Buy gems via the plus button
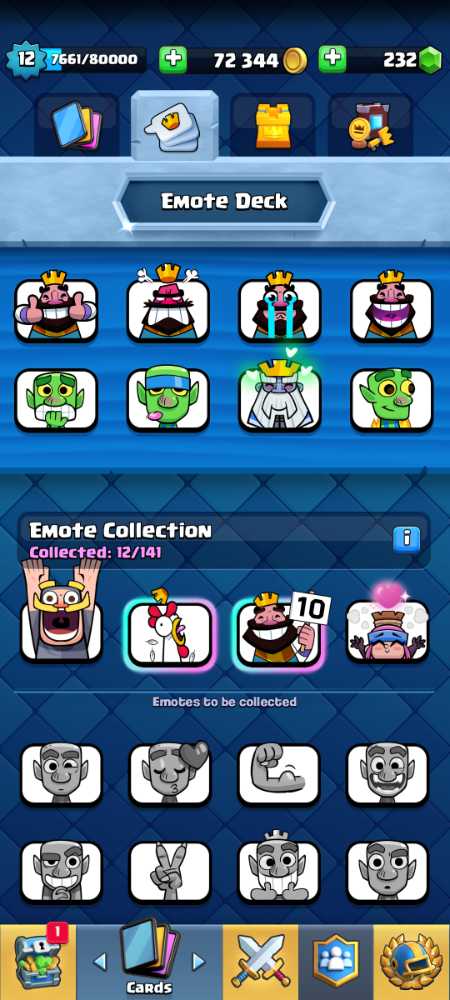This screenshot has height=1000, width=450. (332, 60)
